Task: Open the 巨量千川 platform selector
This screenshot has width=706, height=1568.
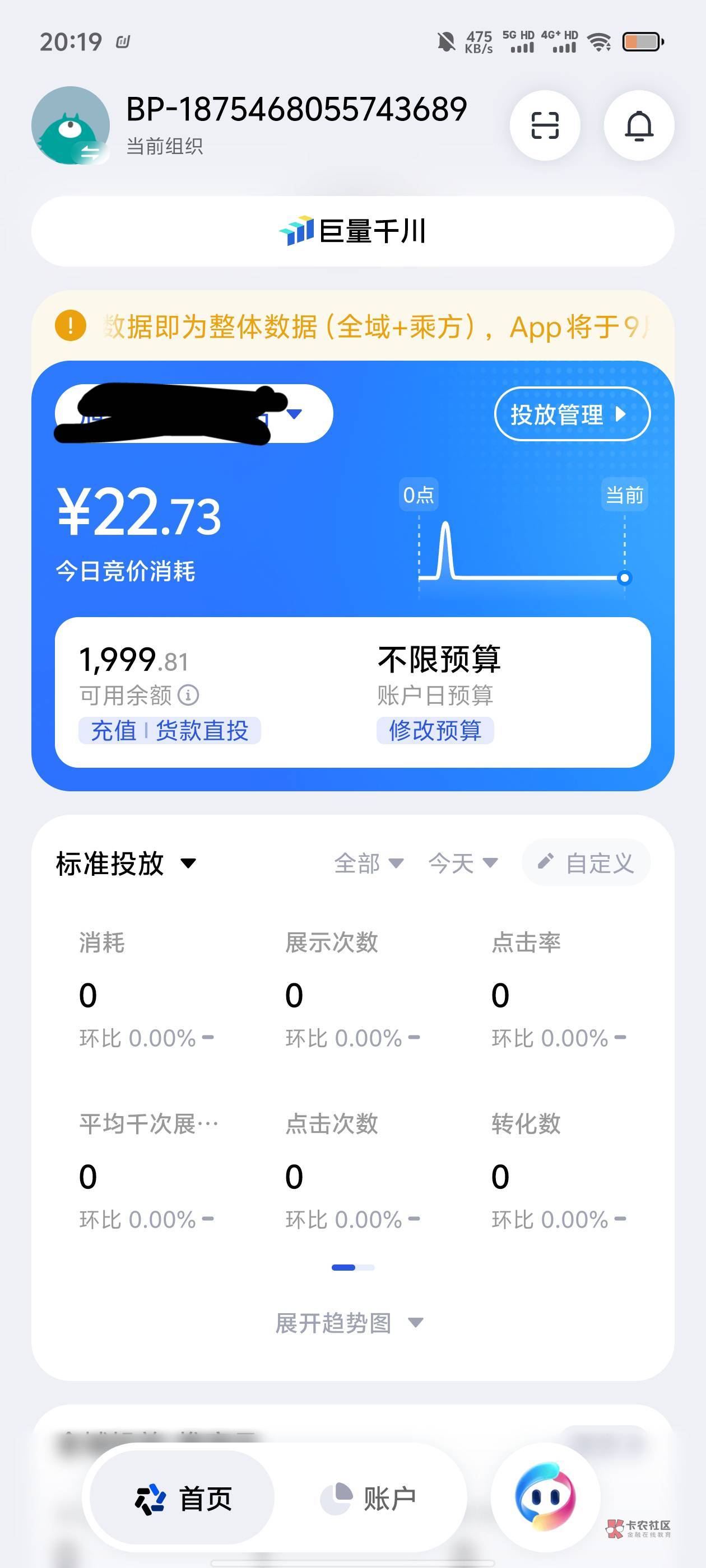Action: coord(352,231)
